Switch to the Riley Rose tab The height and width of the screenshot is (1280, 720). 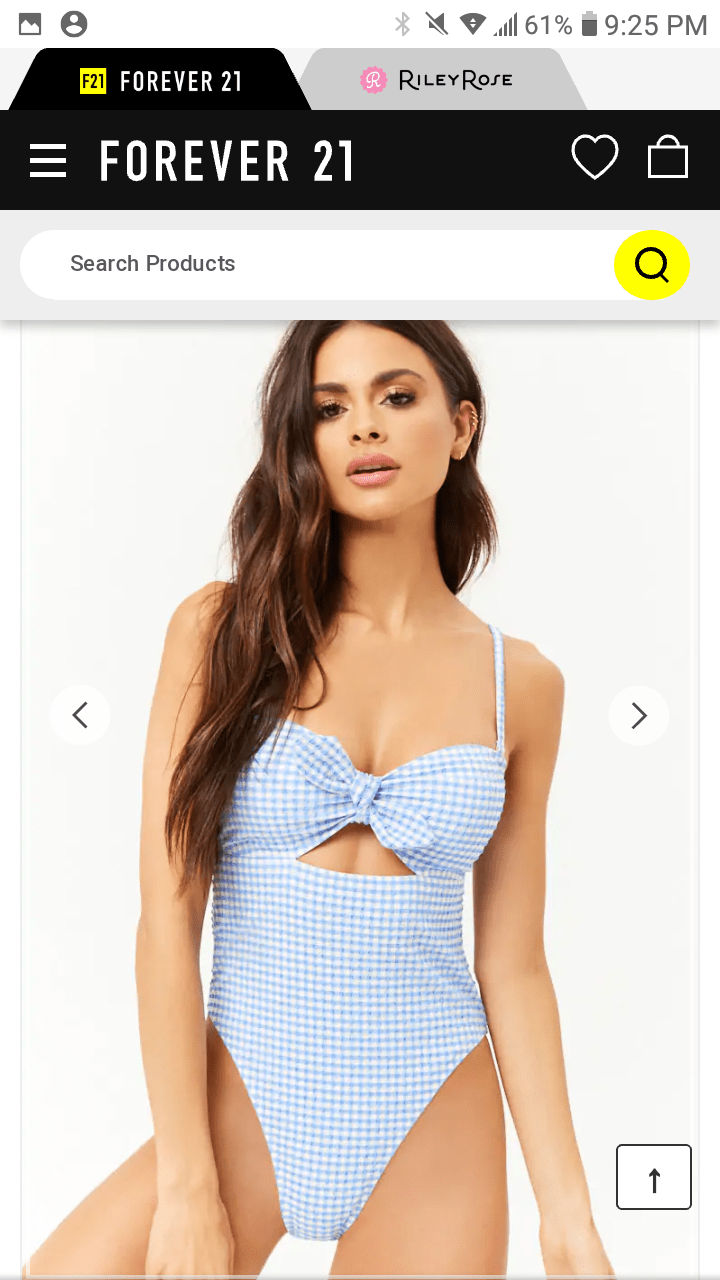click(x=437, y=80)
